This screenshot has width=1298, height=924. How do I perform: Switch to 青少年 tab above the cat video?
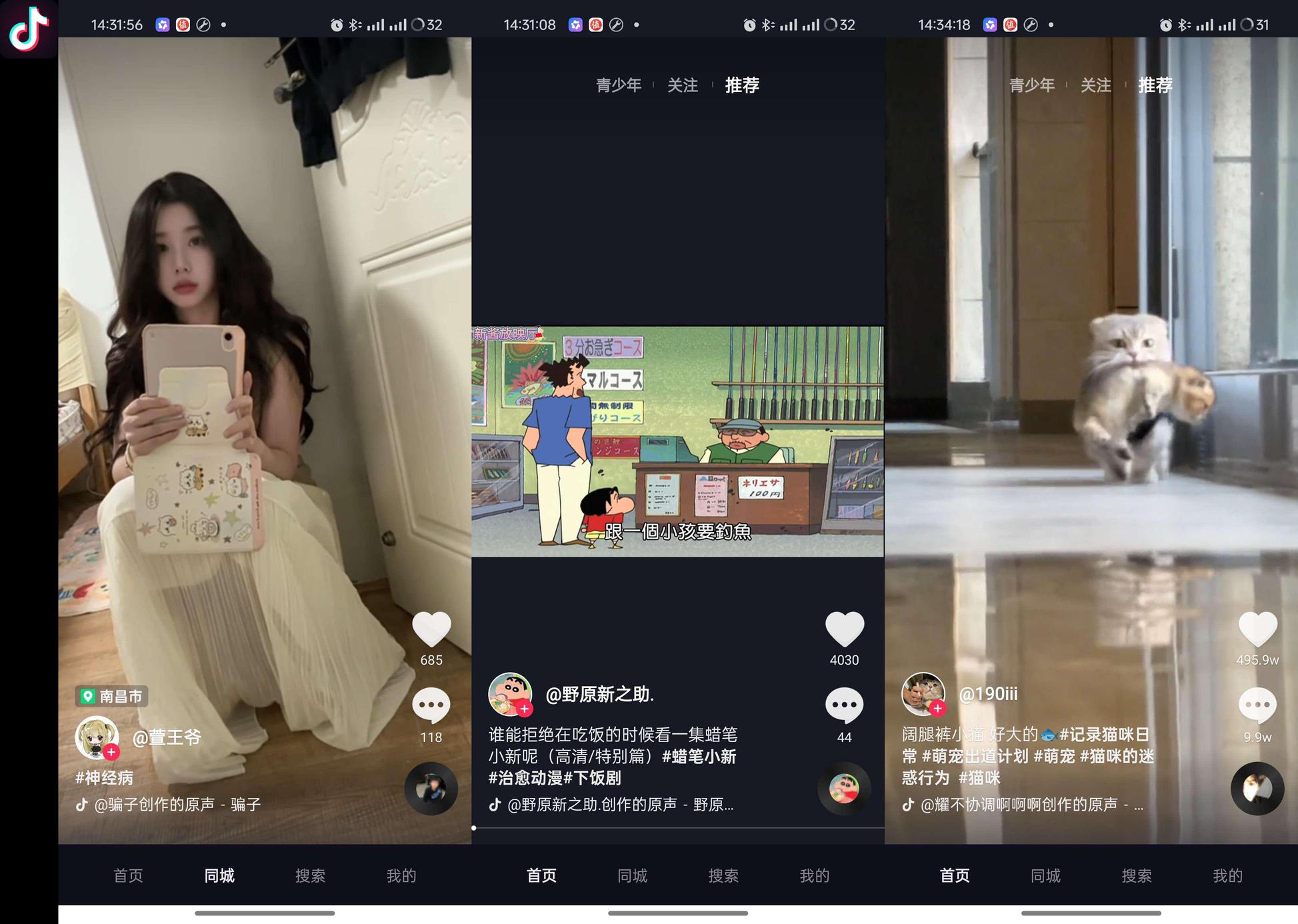[x=1031, y=85]
